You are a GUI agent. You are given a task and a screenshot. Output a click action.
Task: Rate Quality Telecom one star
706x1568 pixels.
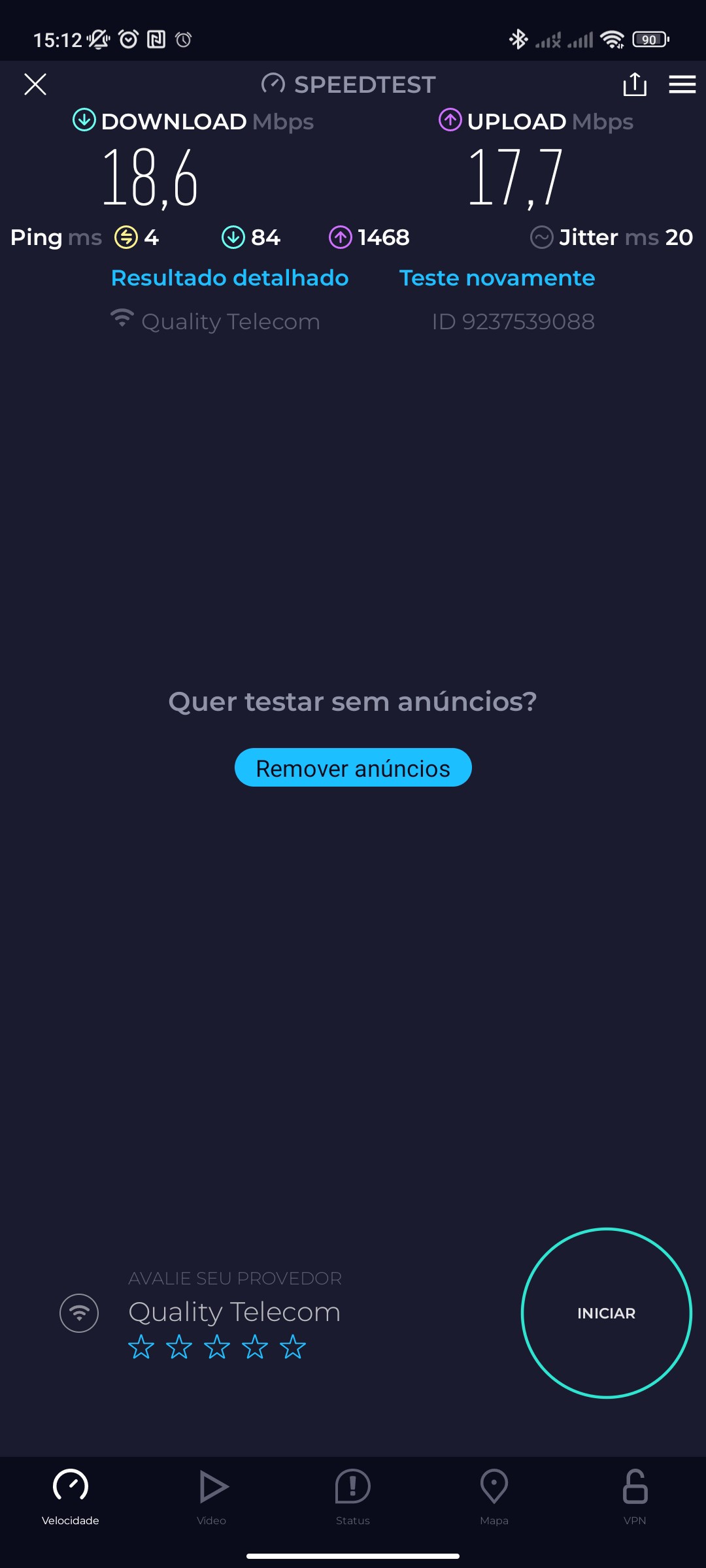click(x=141, y=1347)
